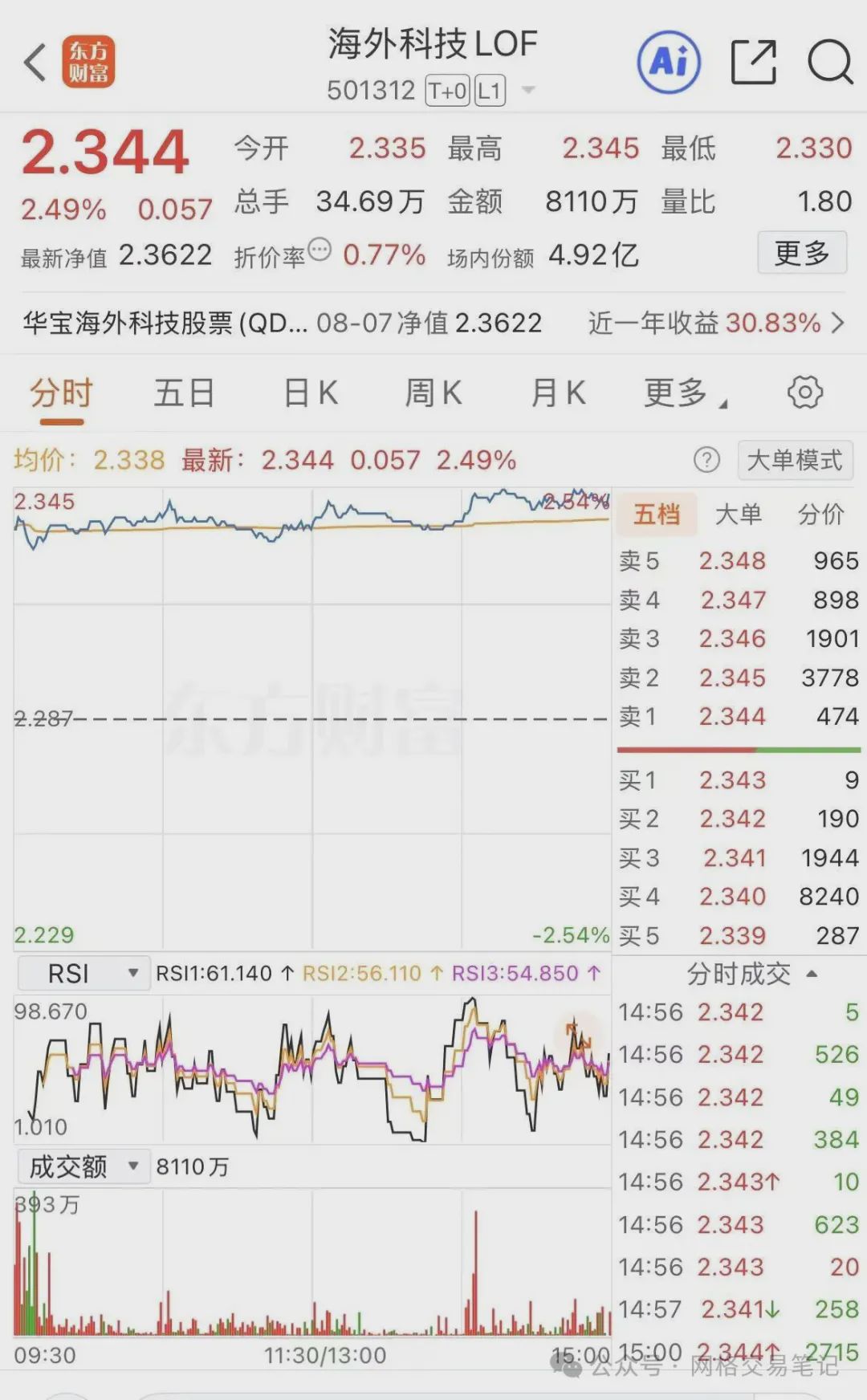Open the 华宝海外科技股票 fund detail row
Screen dimensions: 867x1400
tap(433, 323)
